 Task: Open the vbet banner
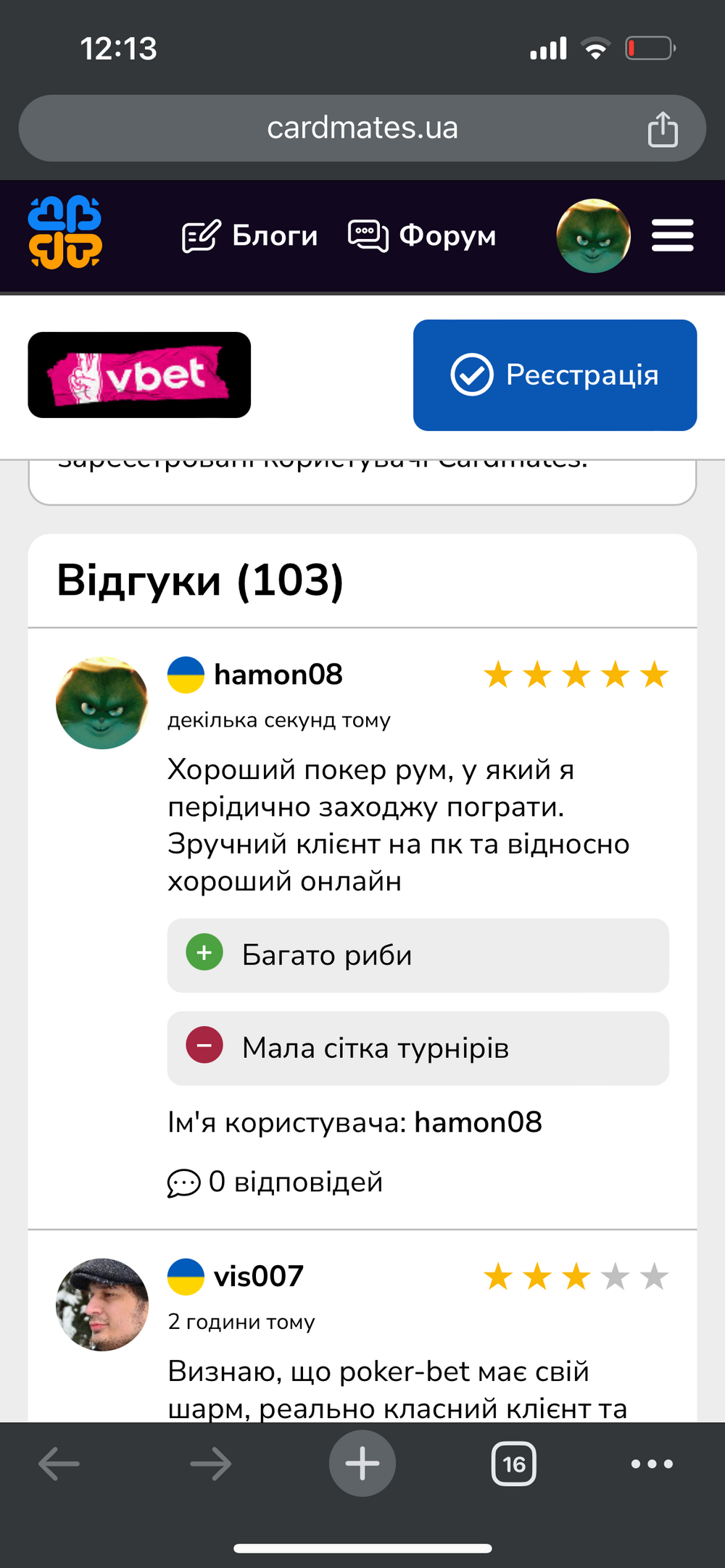(139, 375)
